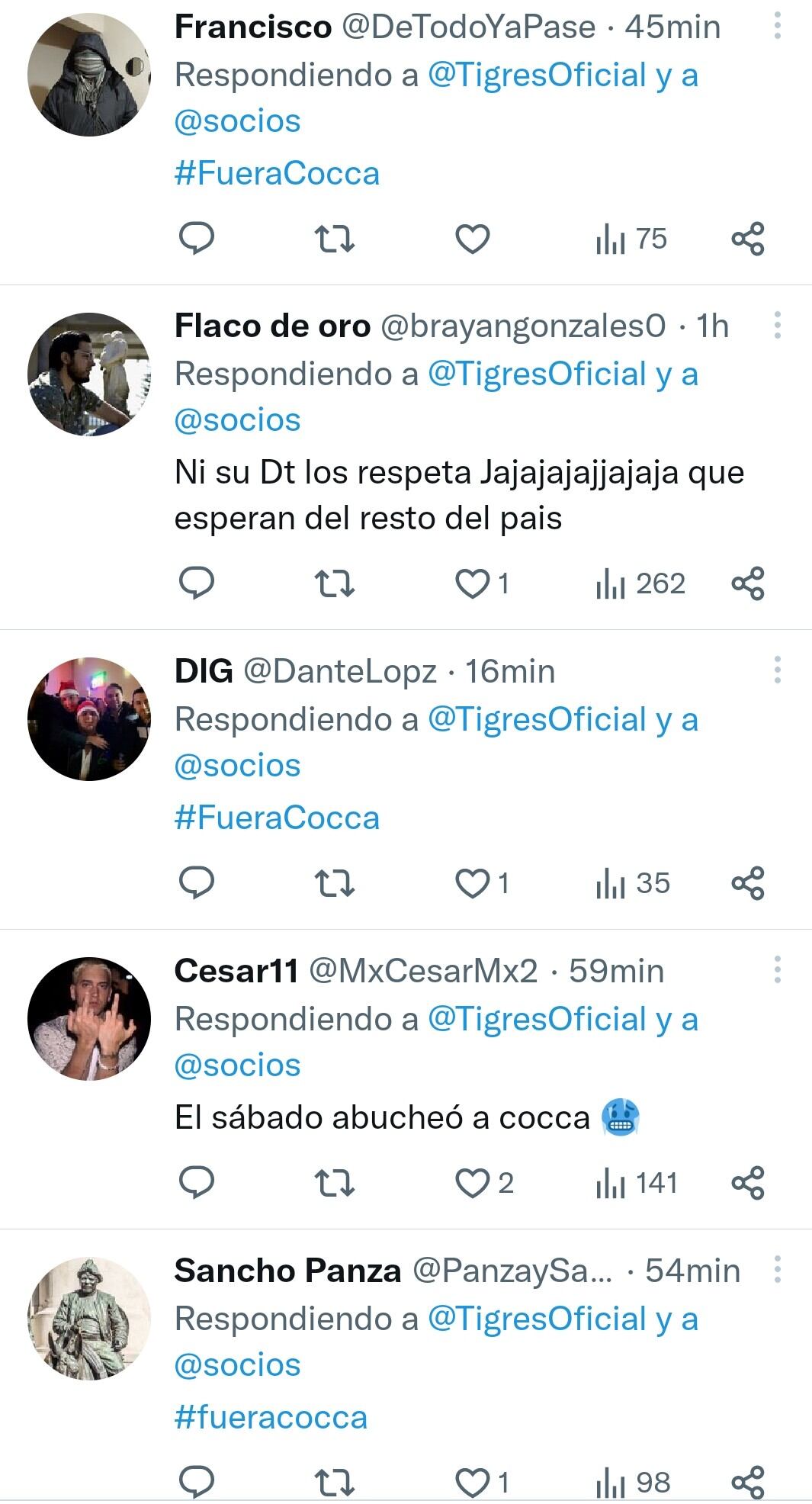Open the @TigresOficial mention in Sancho Panza's reply
The image size is (812, 1504).
tap(537, 1319)
